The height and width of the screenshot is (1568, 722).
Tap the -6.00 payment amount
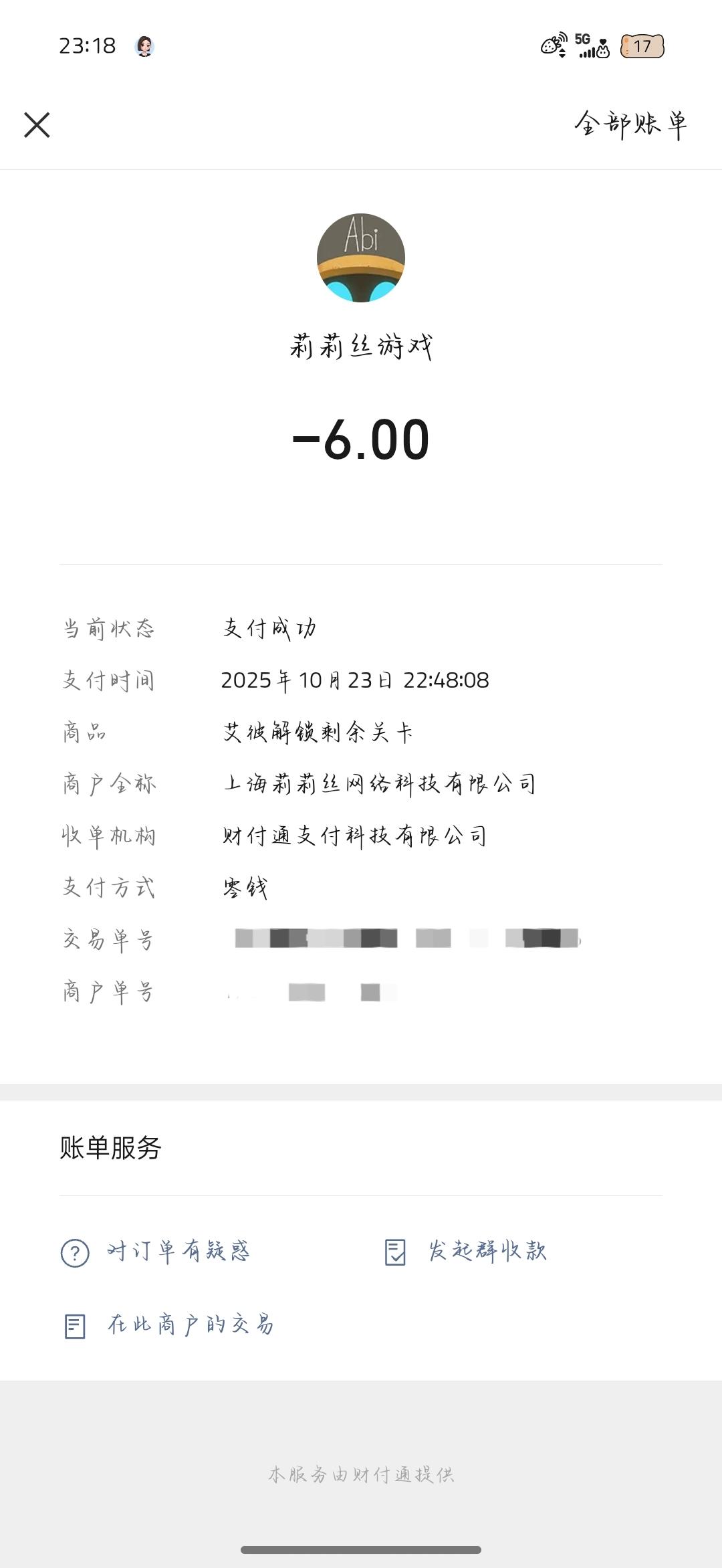point(361,439)
